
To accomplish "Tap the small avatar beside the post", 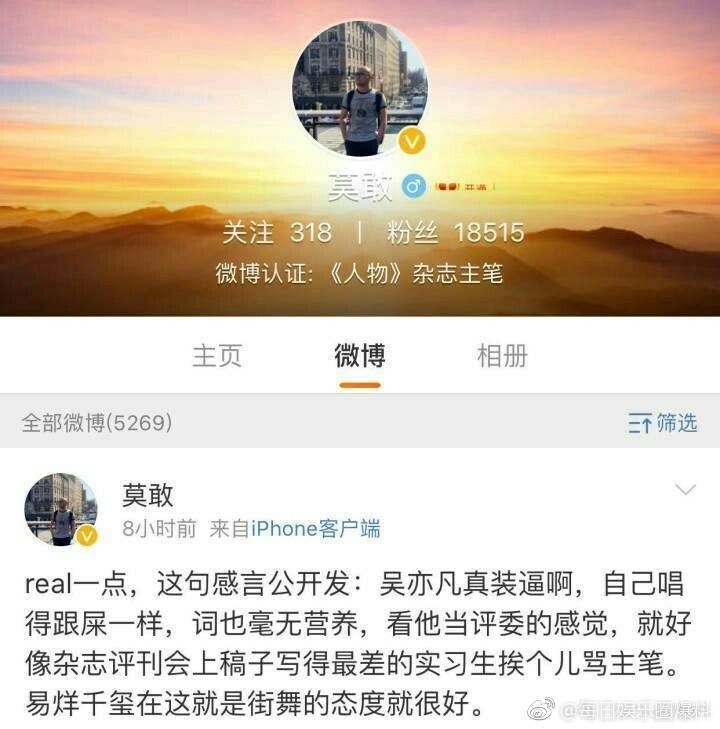I will (61, 509).
